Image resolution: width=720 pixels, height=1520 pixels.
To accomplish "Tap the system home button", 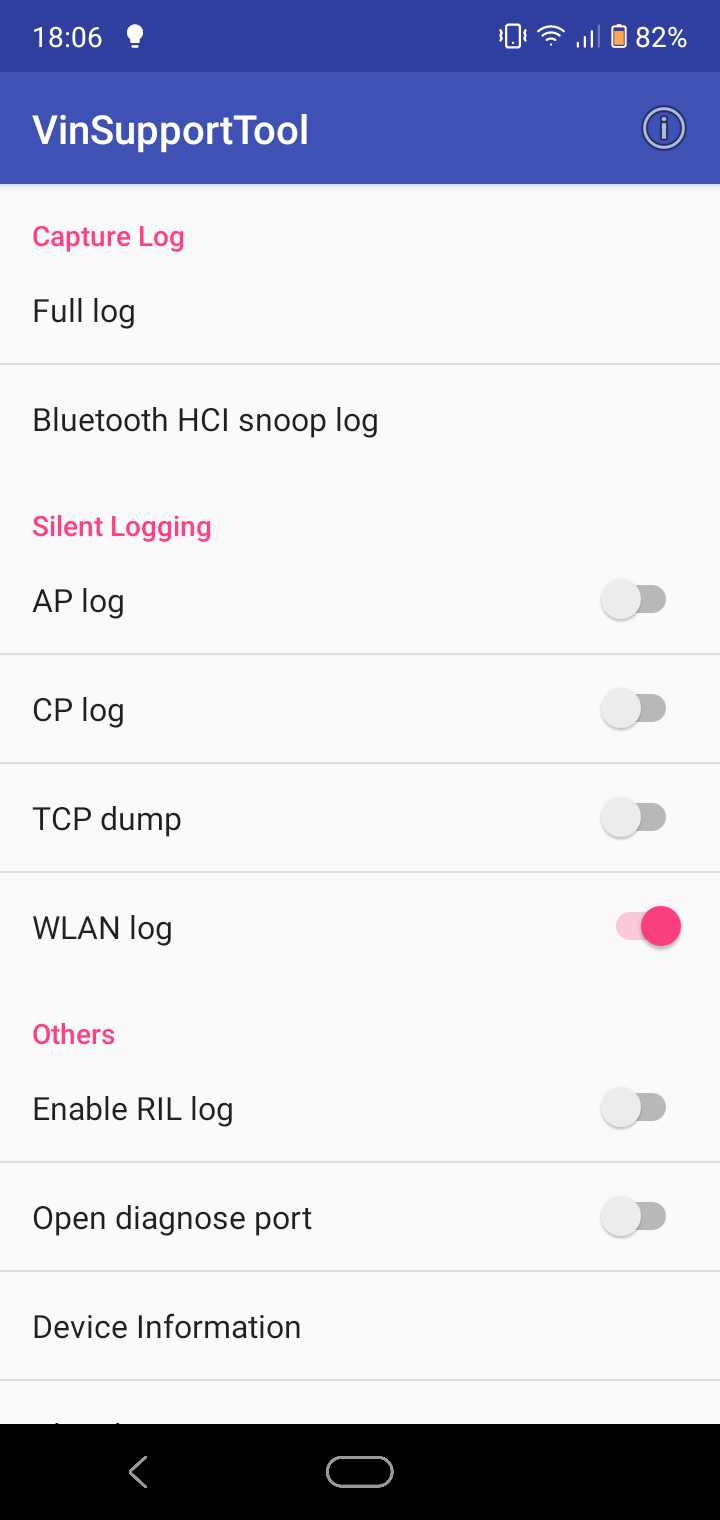I will (360, 1471).
